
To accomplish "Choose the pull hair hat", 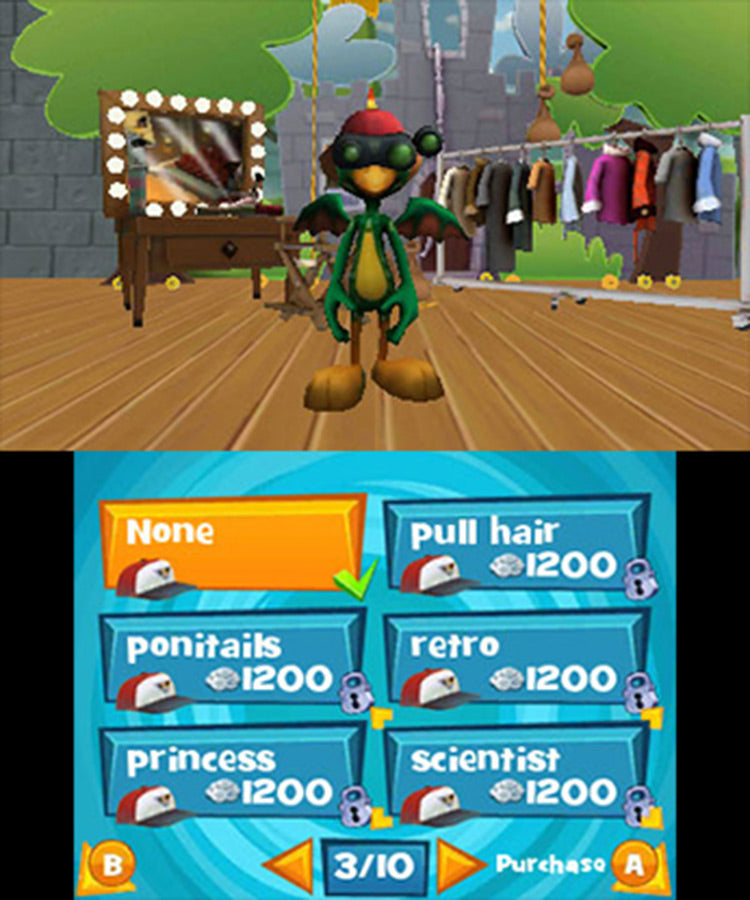I will [x=516, y=548].
